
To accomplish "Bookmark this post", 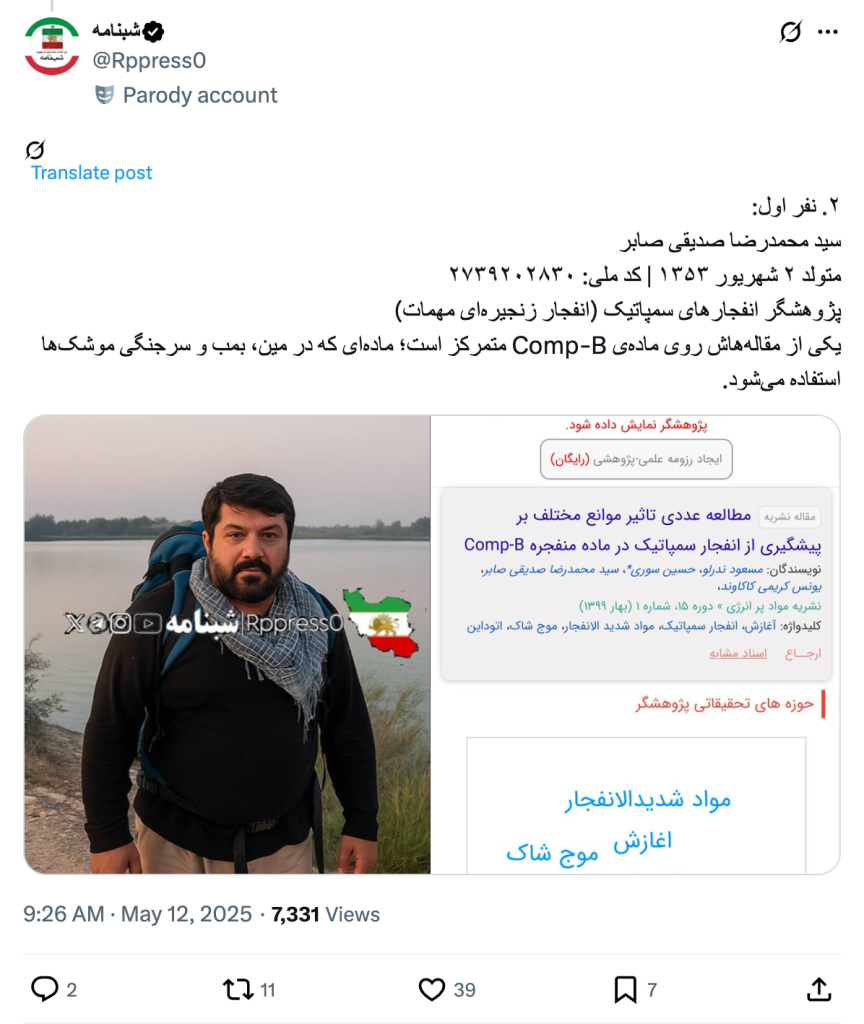I will pyautogui.click(x=625, y=989).
